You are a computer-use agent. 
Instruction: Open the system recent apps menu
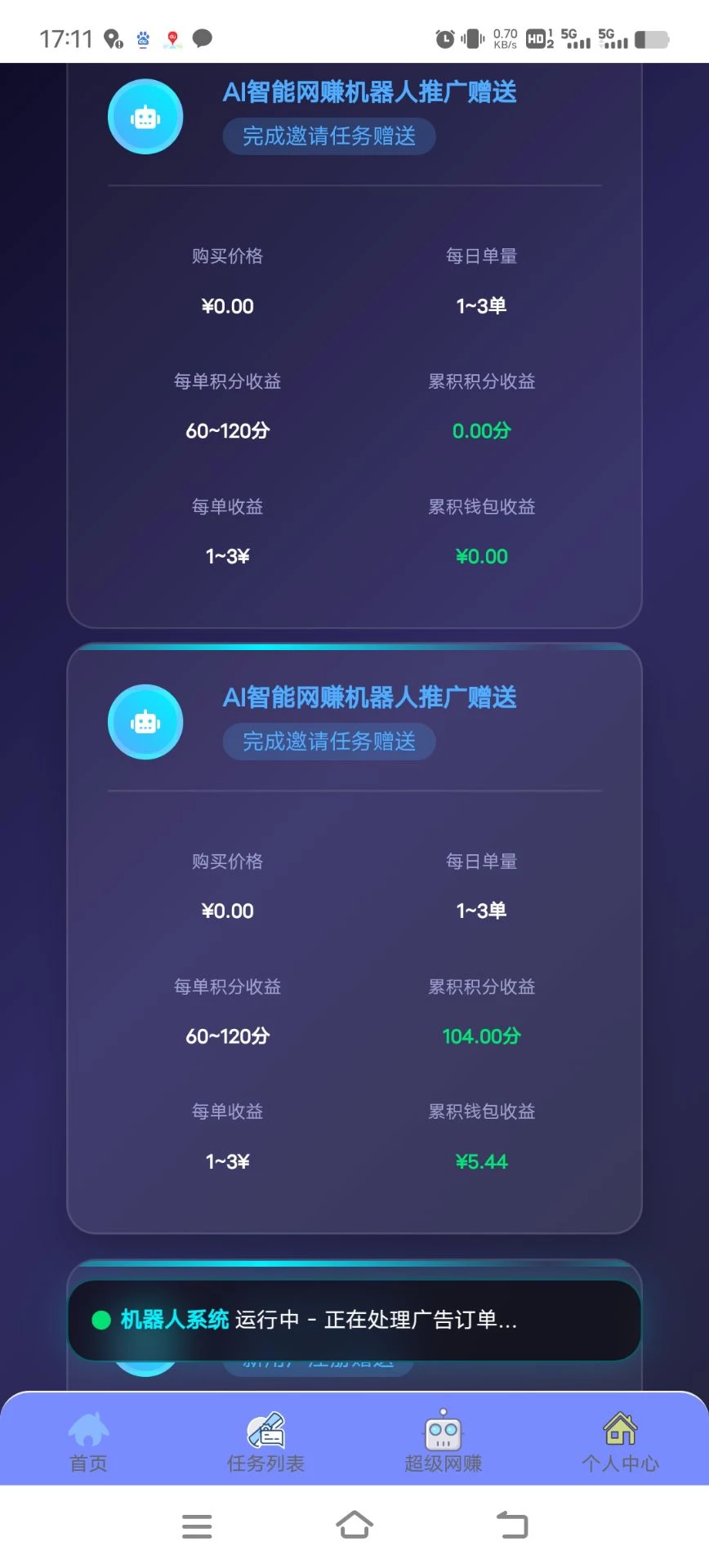pos(197,1526)
